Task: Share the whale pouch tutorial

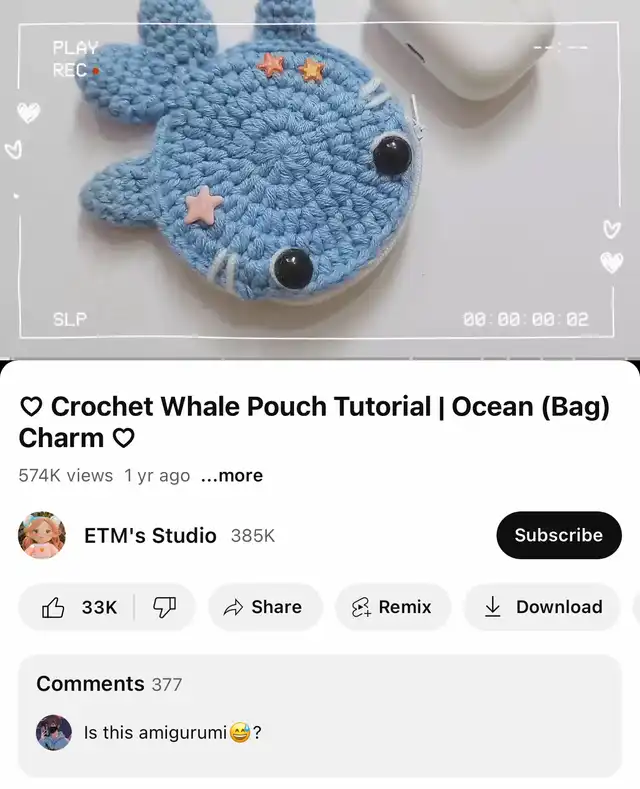Action: (x=264, y=607)
